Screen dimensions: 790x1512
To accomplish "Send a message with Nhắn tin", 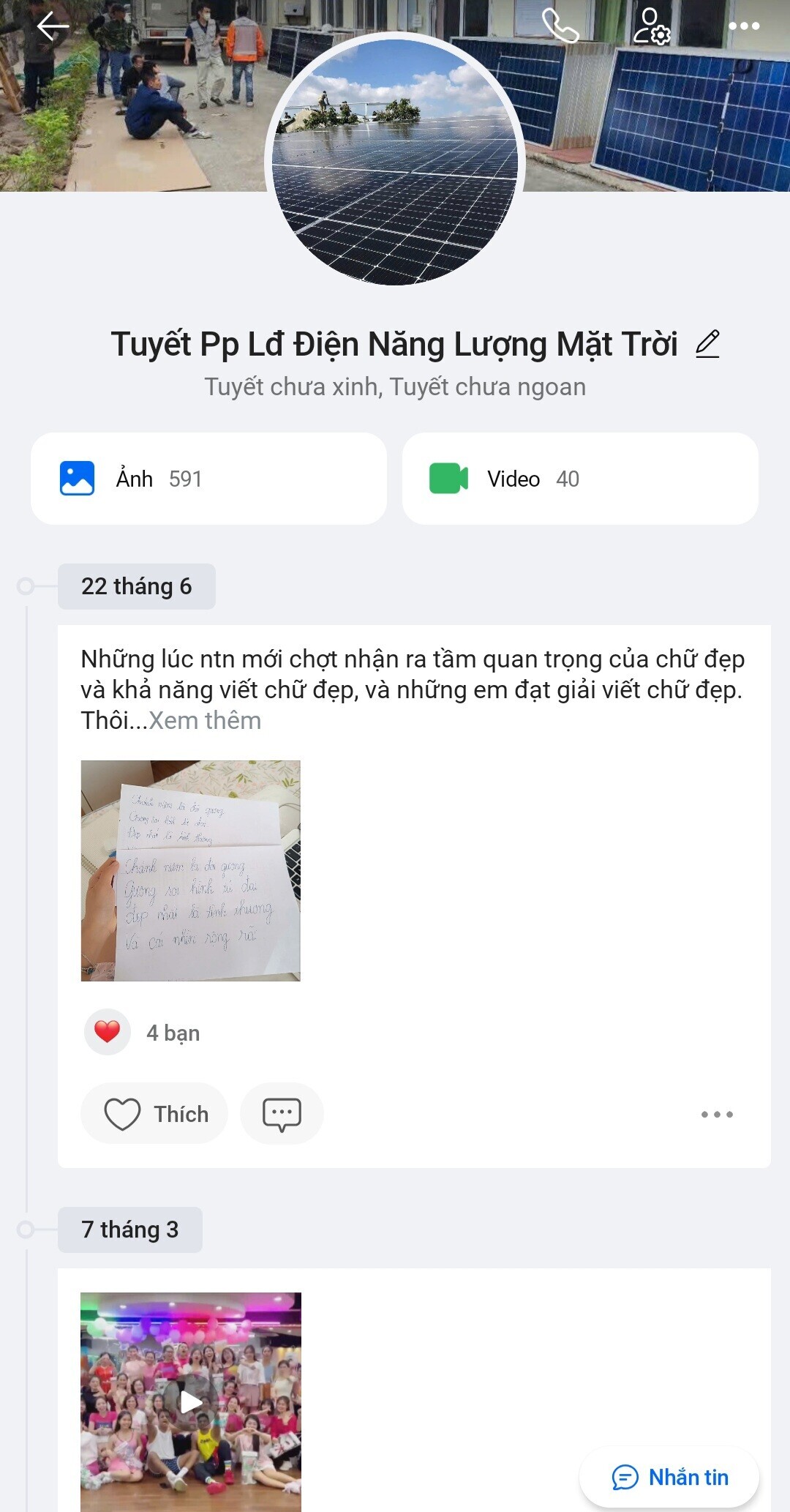I will pyautogui.click(x=669, y=1477).
